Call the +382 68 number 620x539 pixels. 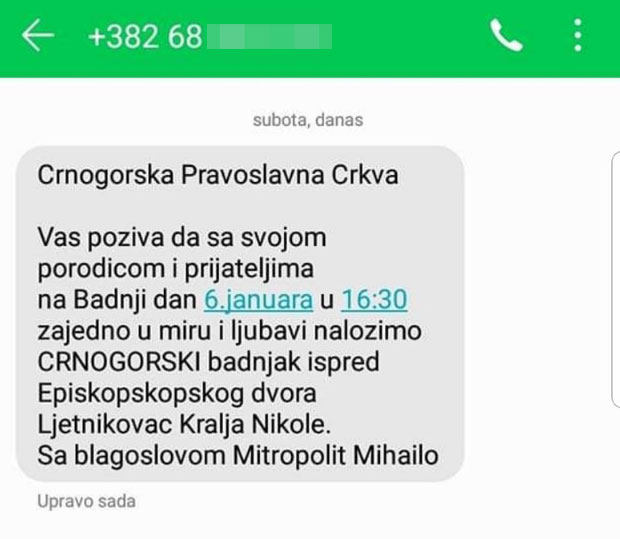(506, 37)
